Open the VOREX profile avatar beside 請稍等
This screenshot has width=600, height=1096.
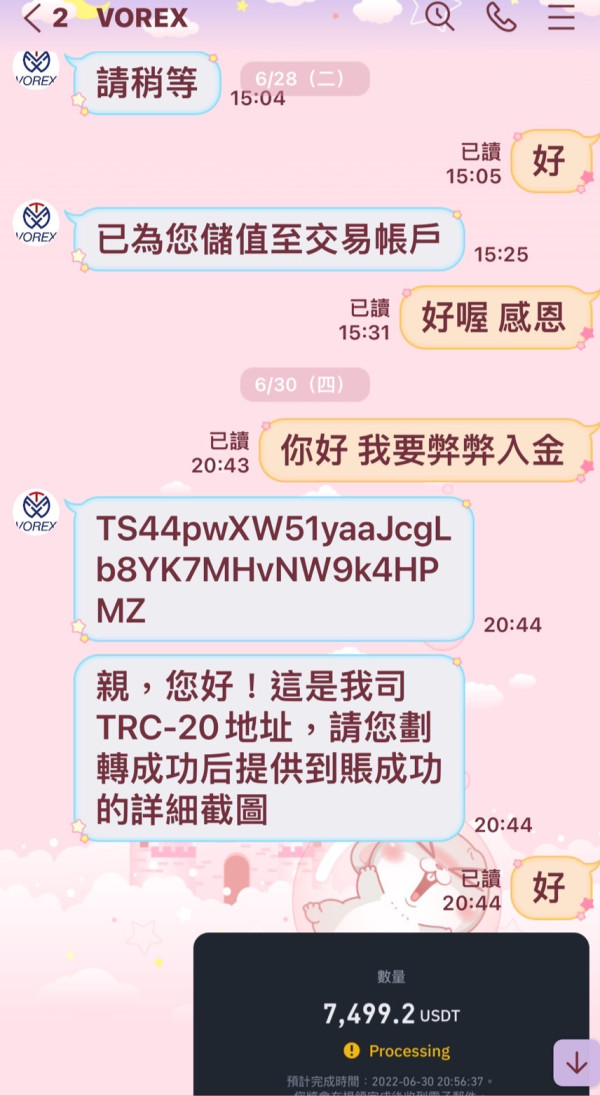click(x=35, y=68)
